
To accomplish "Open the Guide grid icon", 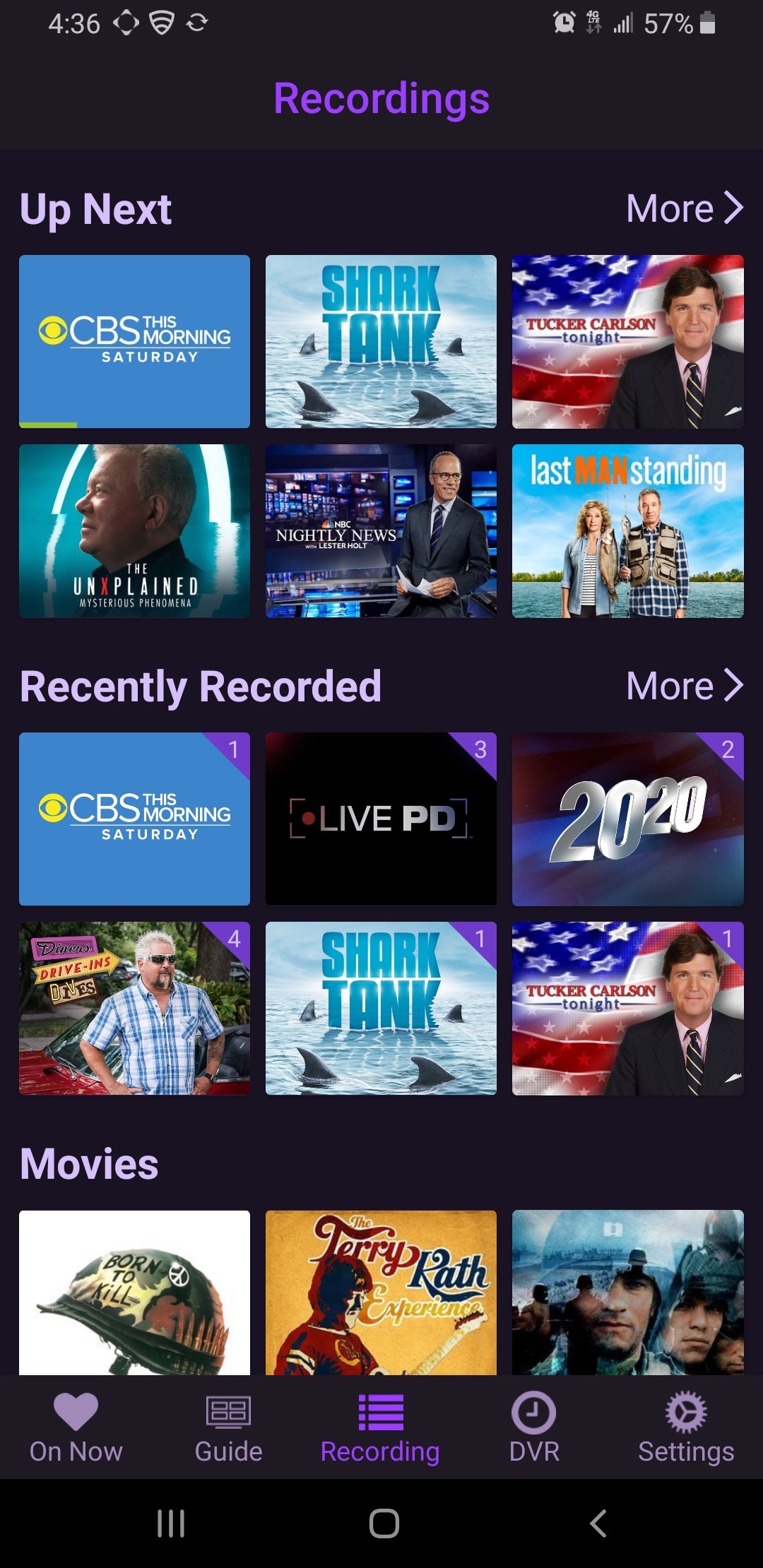I will point(227,1413).
